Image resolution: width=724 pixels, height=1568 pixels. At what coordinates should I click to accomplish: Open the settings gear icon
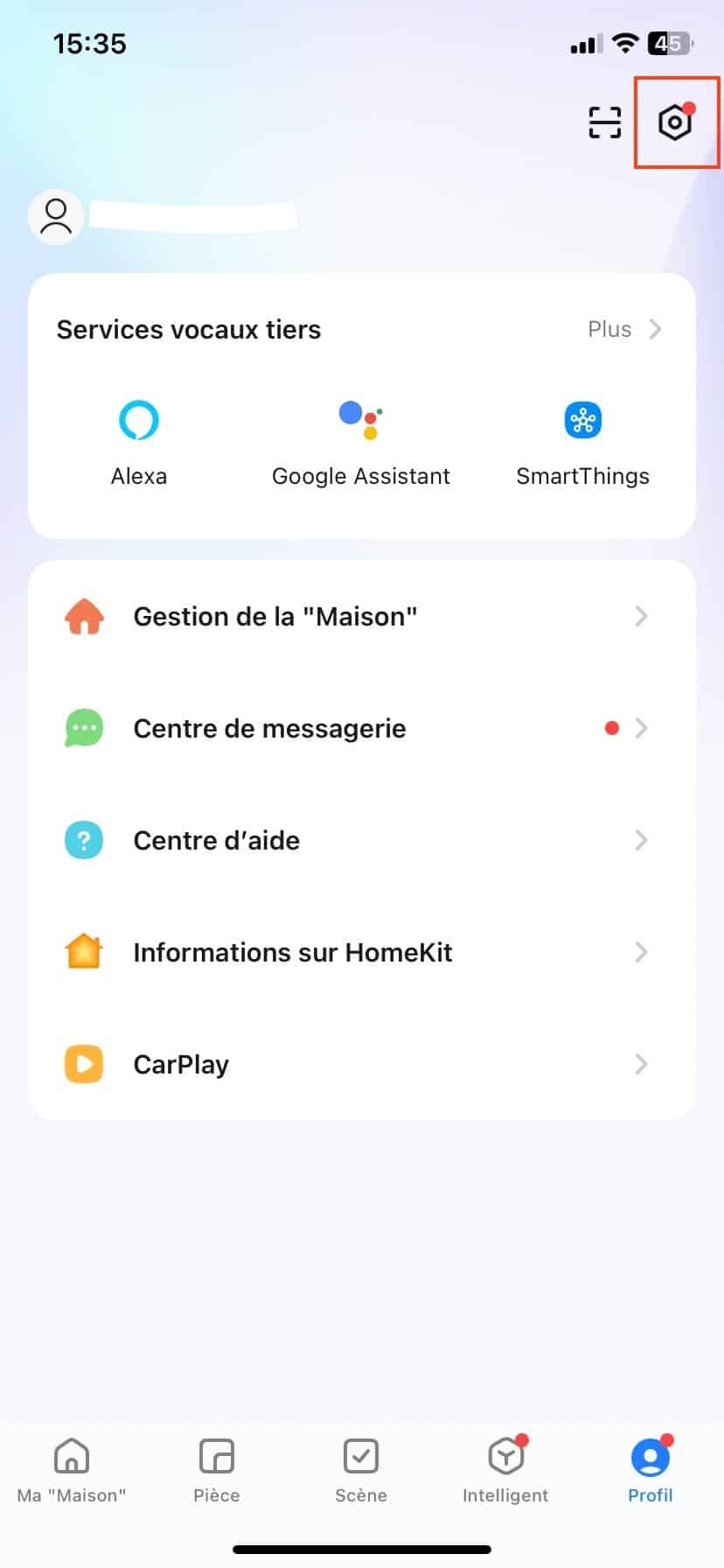point(675,122)
